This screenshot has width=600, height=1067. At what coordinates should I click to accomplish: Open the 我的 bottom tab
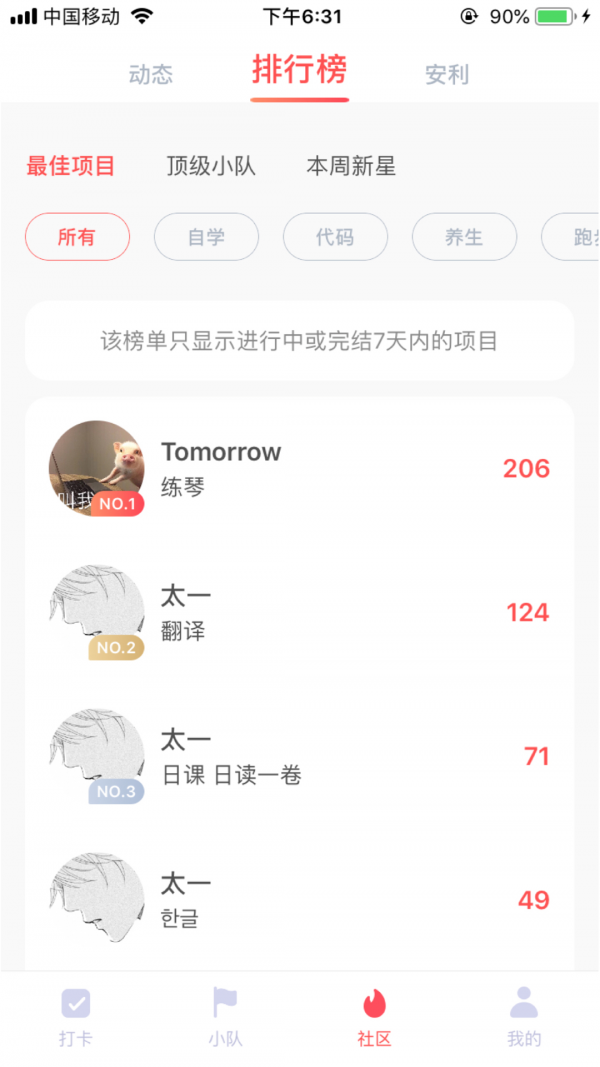pyautogui.click(x=524, y=1018)
